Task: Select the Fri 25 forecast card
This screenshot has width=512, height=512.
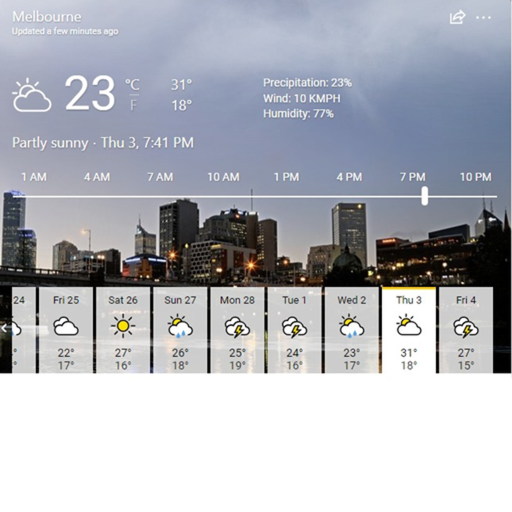Action: pyautogui.click(x=66, y=330)
